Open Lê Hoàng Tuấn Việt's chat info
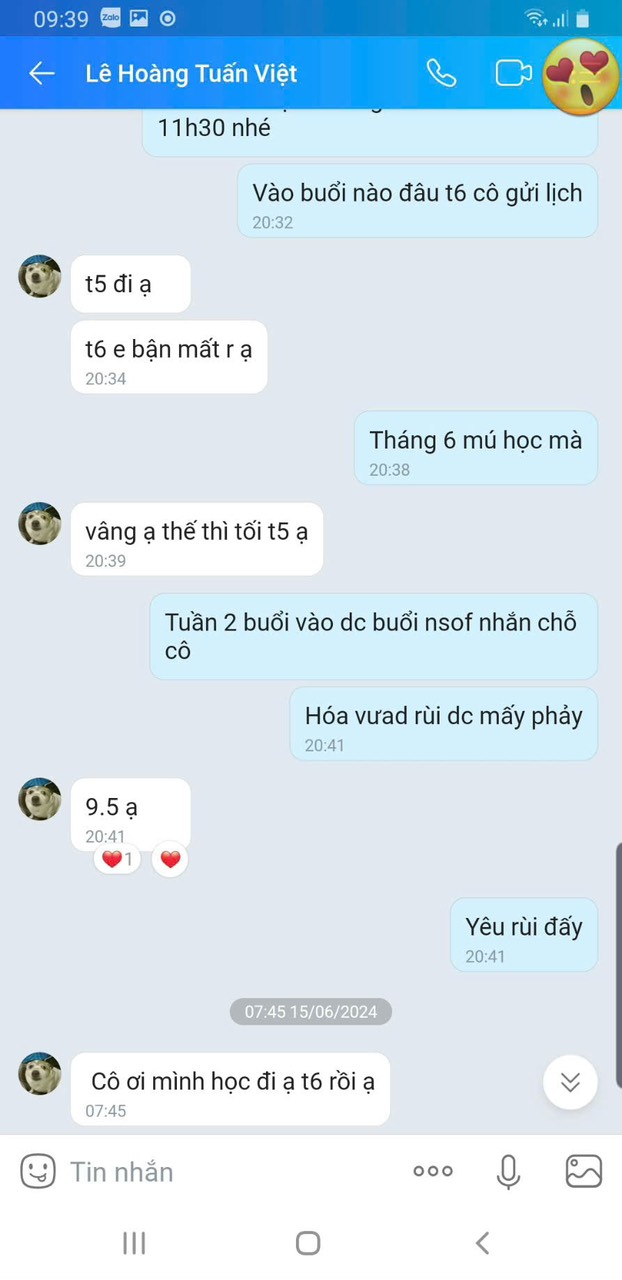The width and height of the screenshot is (622, 1280). (191, 73)
